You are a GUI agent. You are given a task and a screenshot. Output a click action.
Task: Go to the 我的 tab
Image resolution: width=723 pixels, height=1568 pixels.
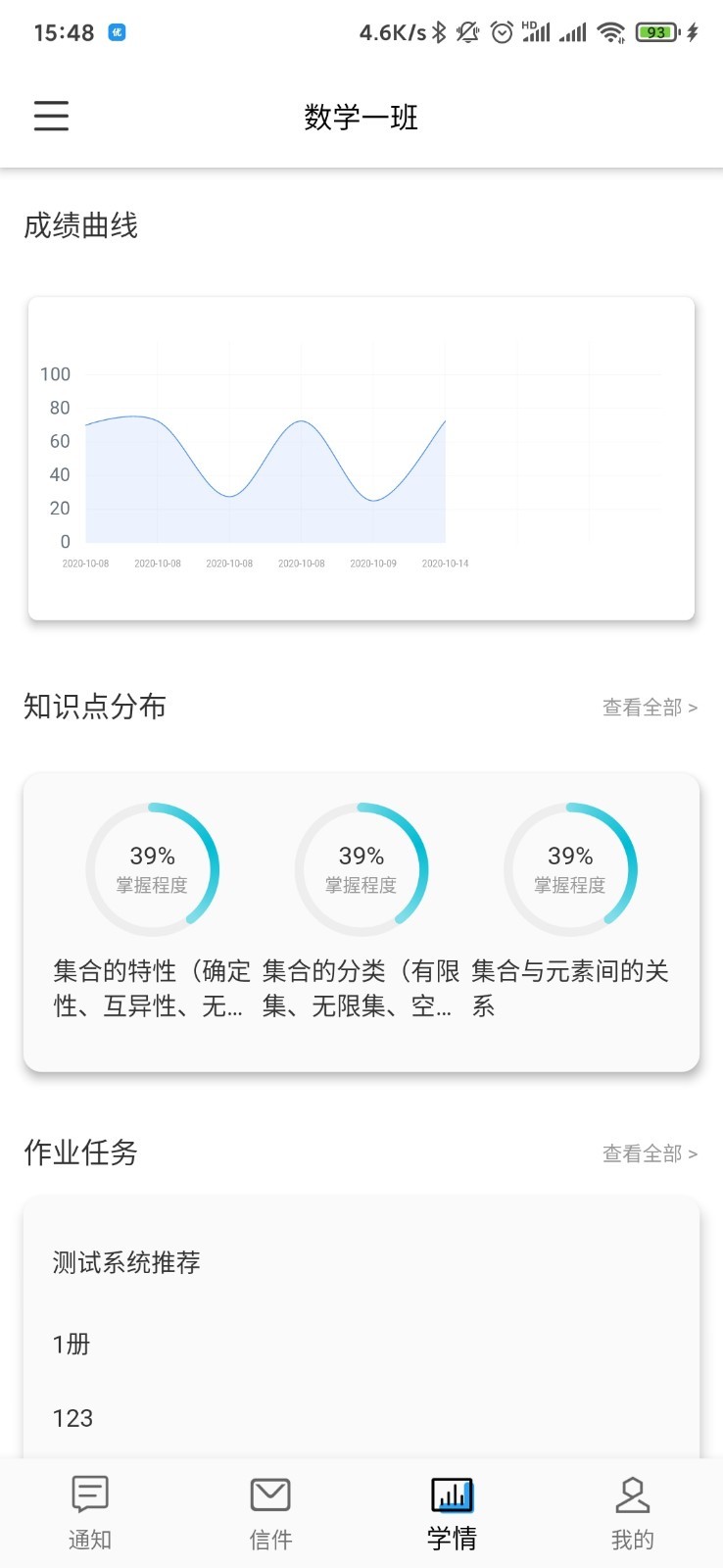coord(632,1513)
